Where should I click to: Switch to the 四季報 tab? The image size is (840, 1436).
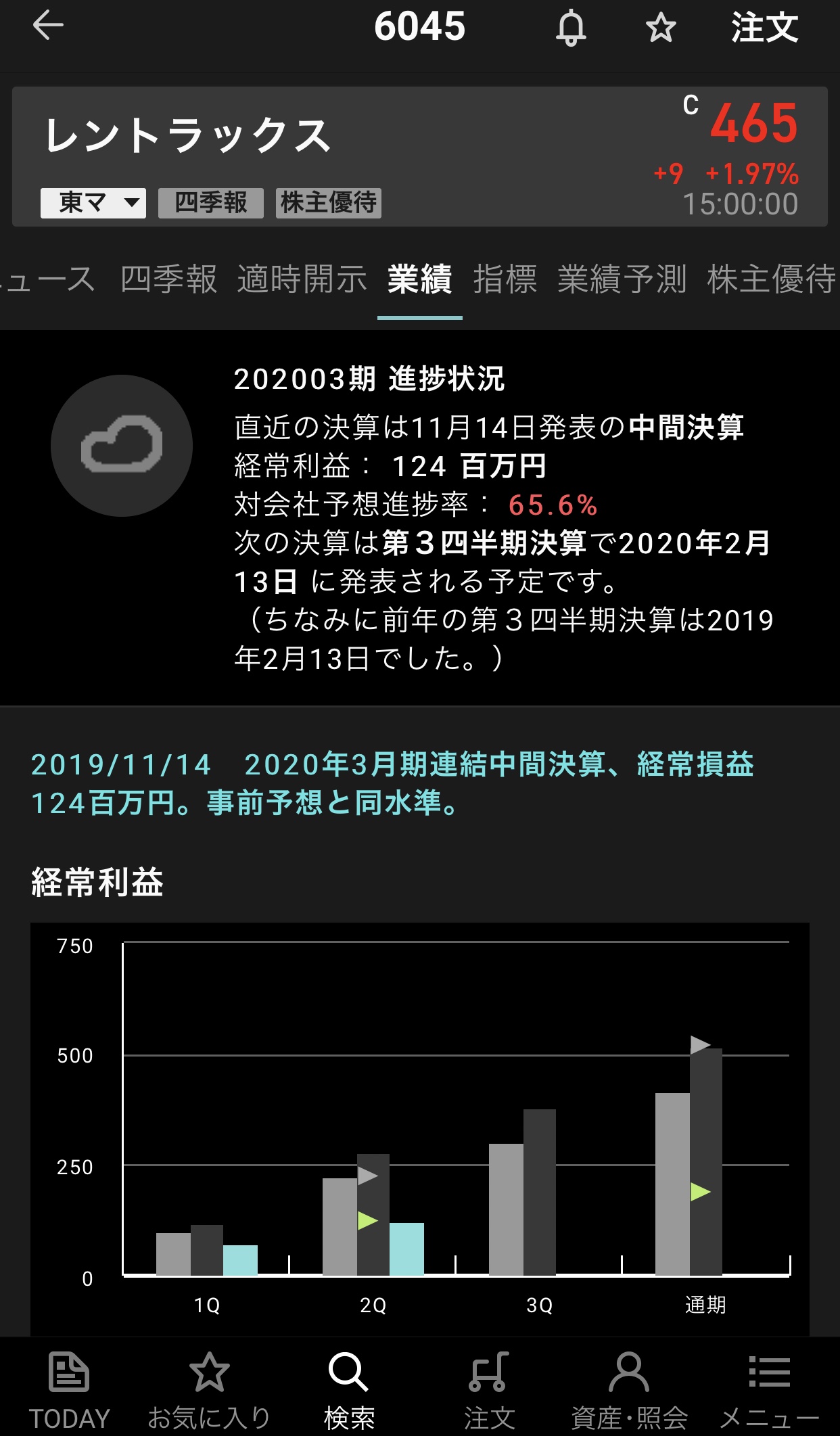click(168, 279)
